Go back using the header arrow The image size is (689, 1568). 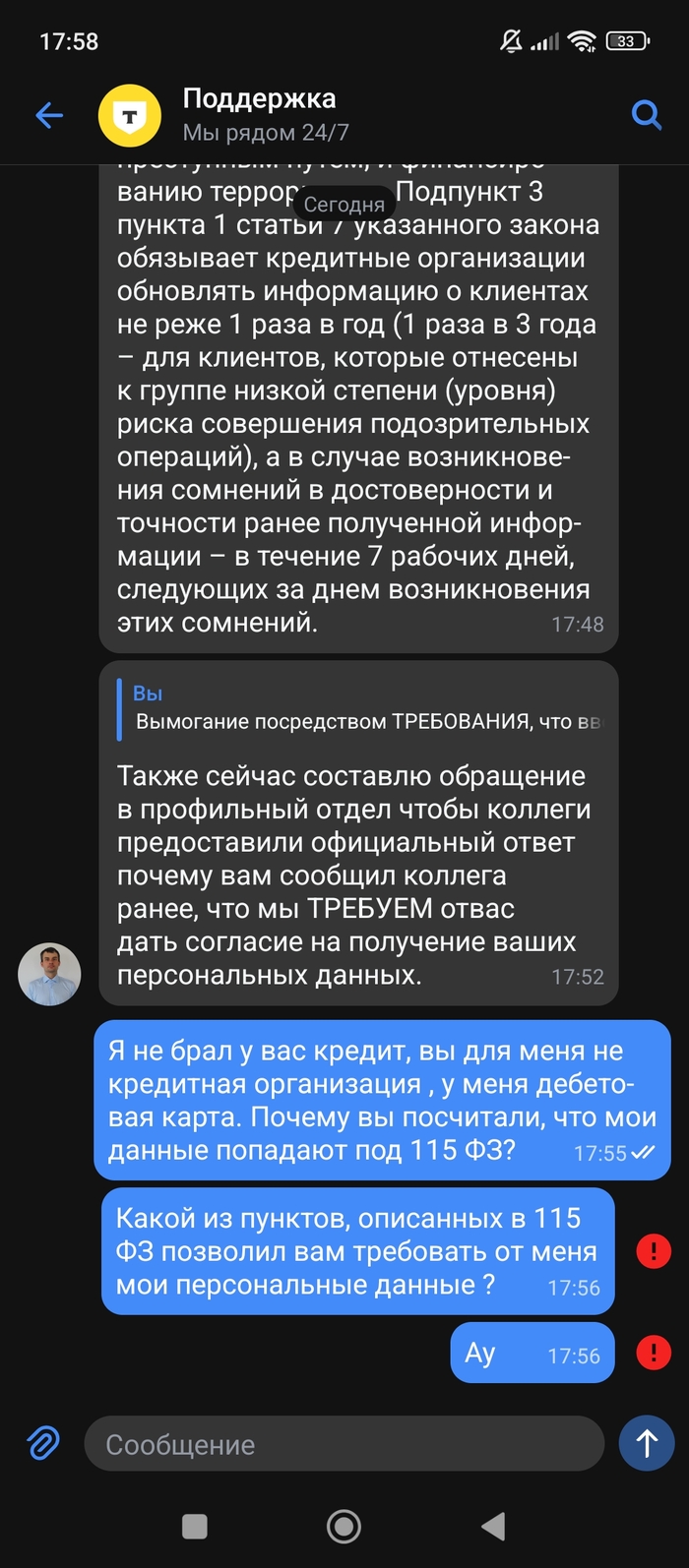pos(48,116)
